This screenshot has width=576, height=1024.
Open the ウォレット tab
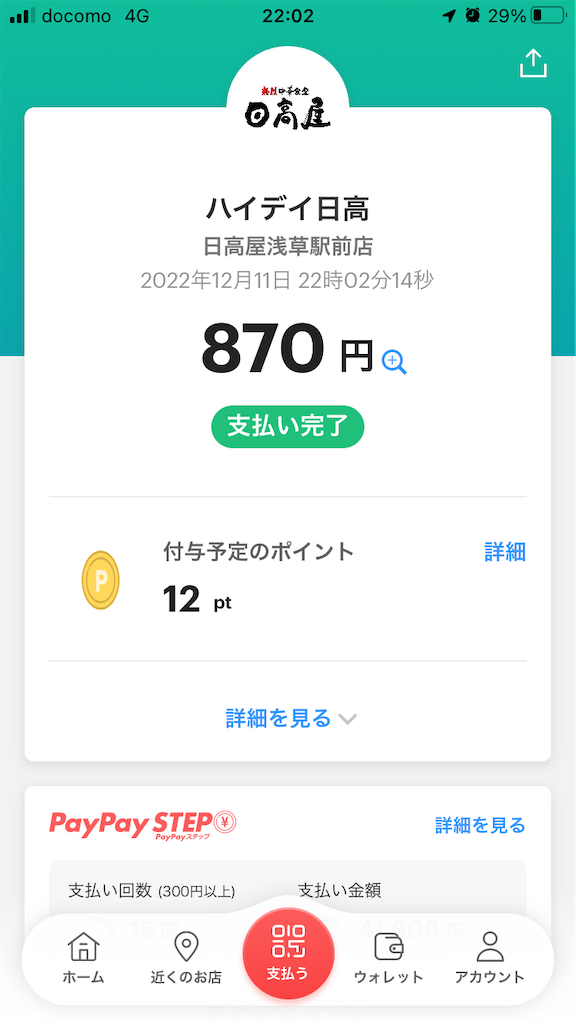389,958
